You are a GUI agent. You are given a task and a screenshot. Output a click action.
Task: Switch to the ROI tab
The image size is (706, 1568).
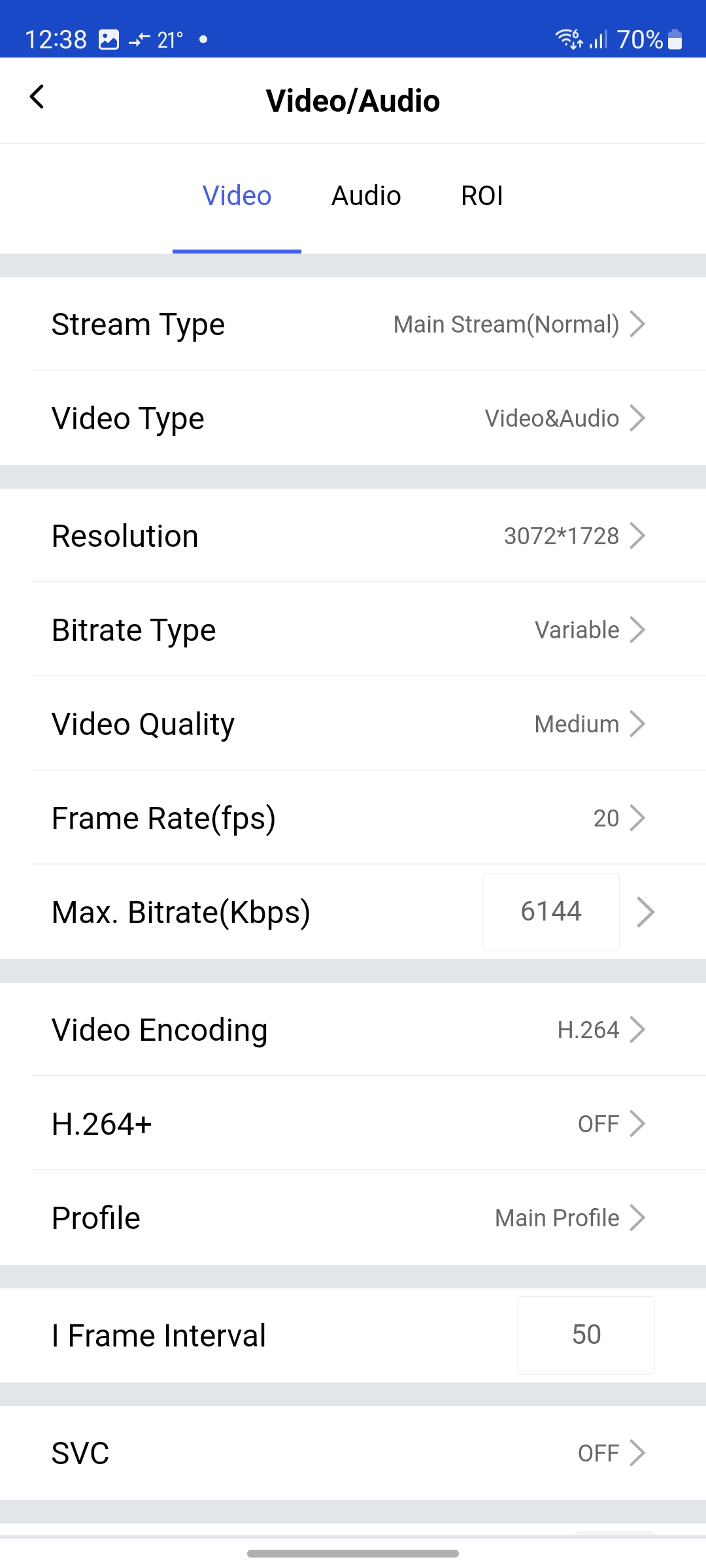click(x=482, y=196)
